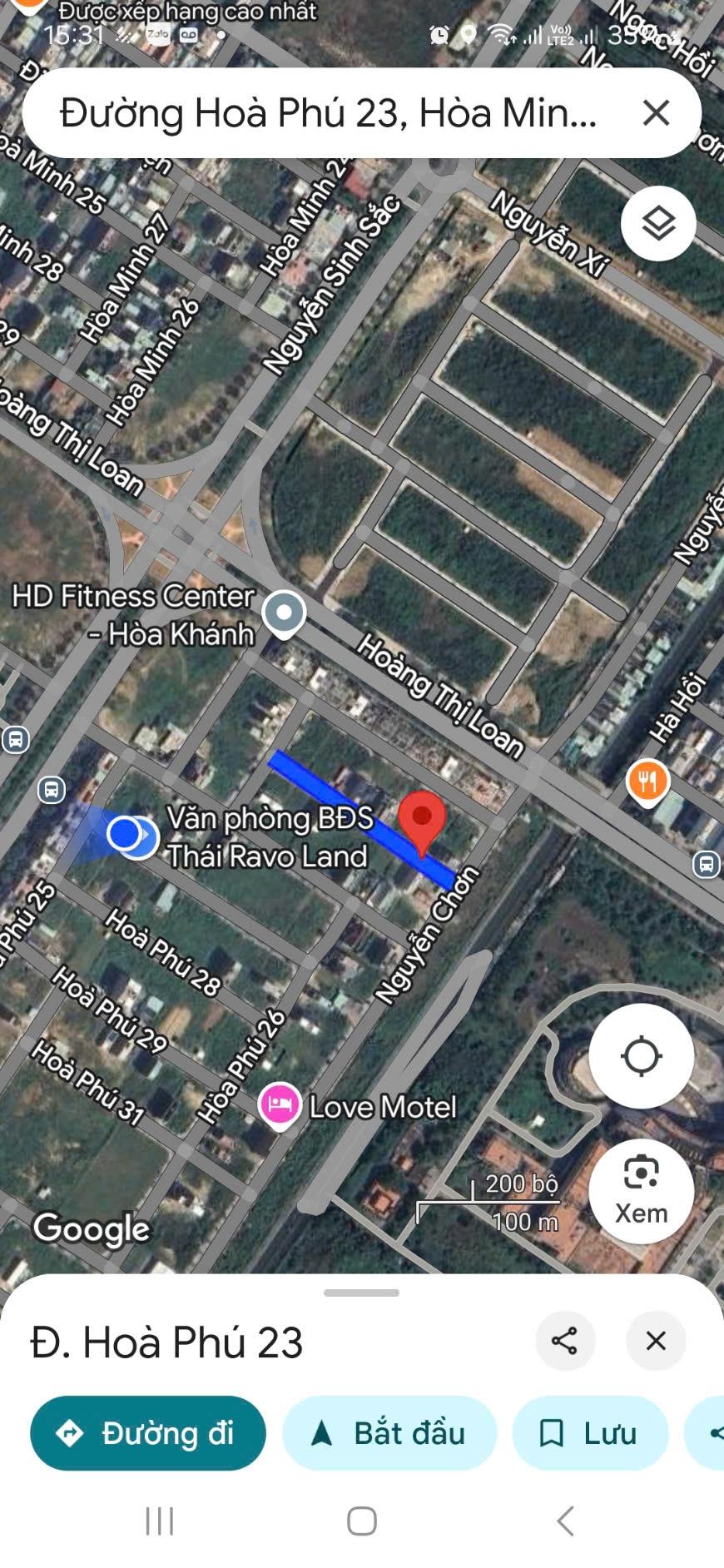Clear the search query with the X
This screenshot has width=724, height=1568.
[x=656, y=112]
